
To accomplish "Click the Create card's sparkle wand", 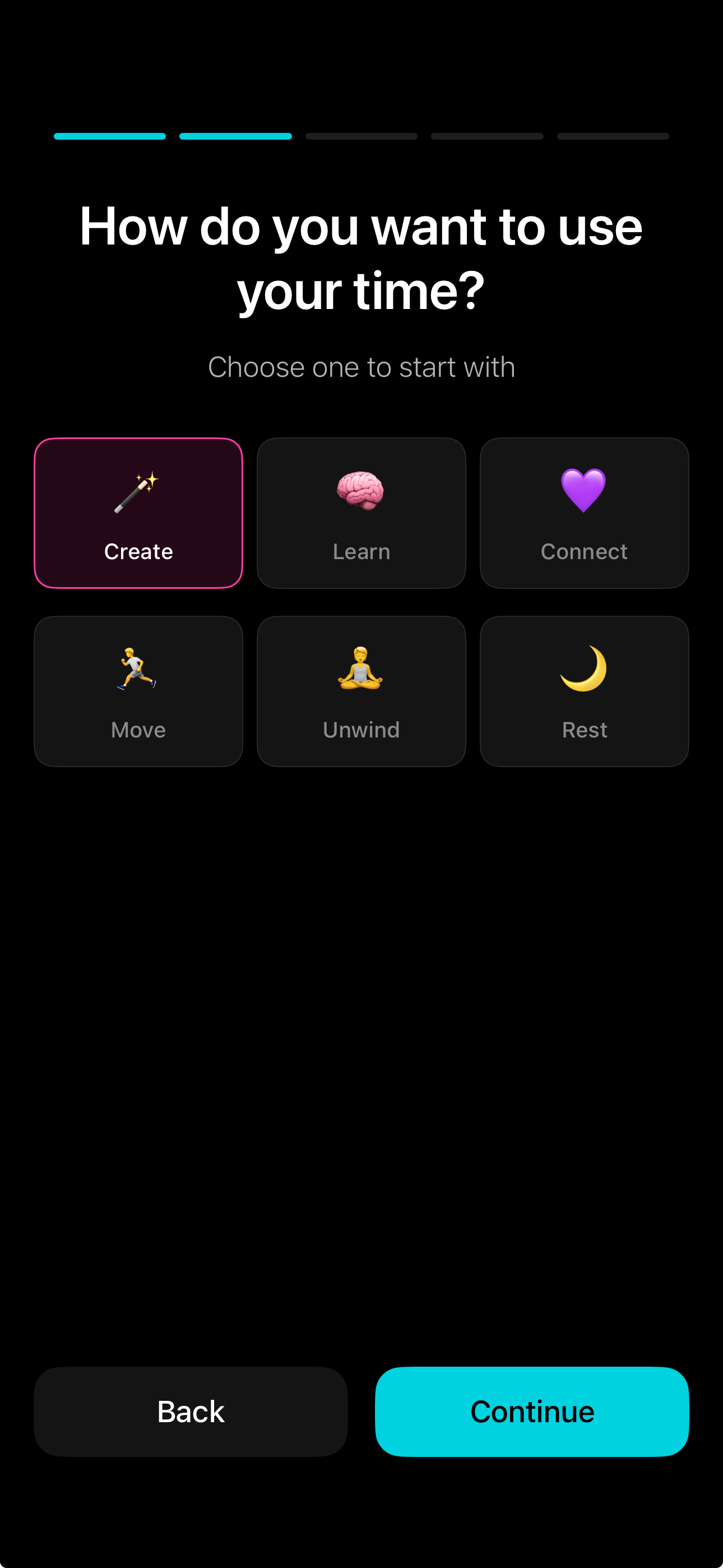I will [137, 492].
